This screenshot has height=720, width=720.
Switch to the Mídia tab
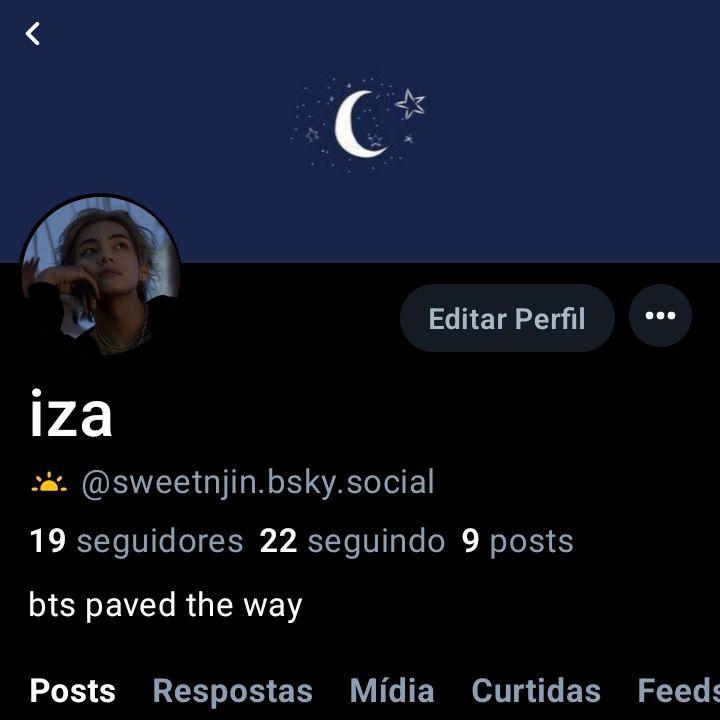(x=391, y=690)
